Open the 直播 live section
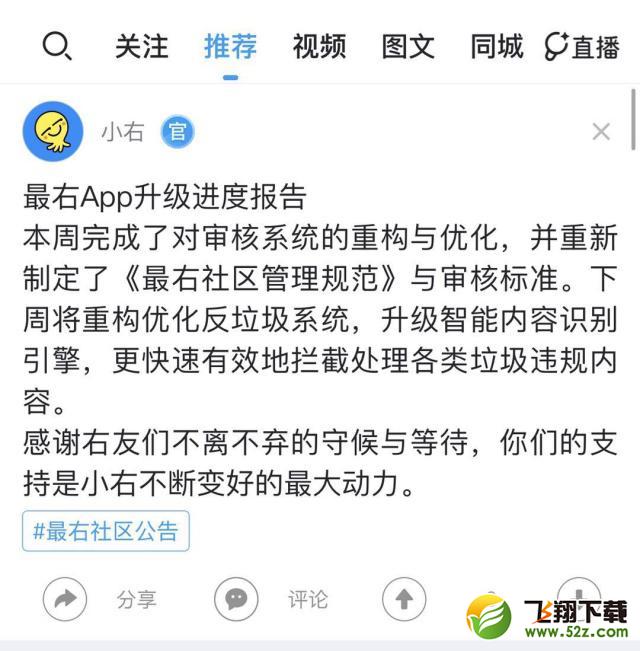640x651 pixels. (582, 47)
